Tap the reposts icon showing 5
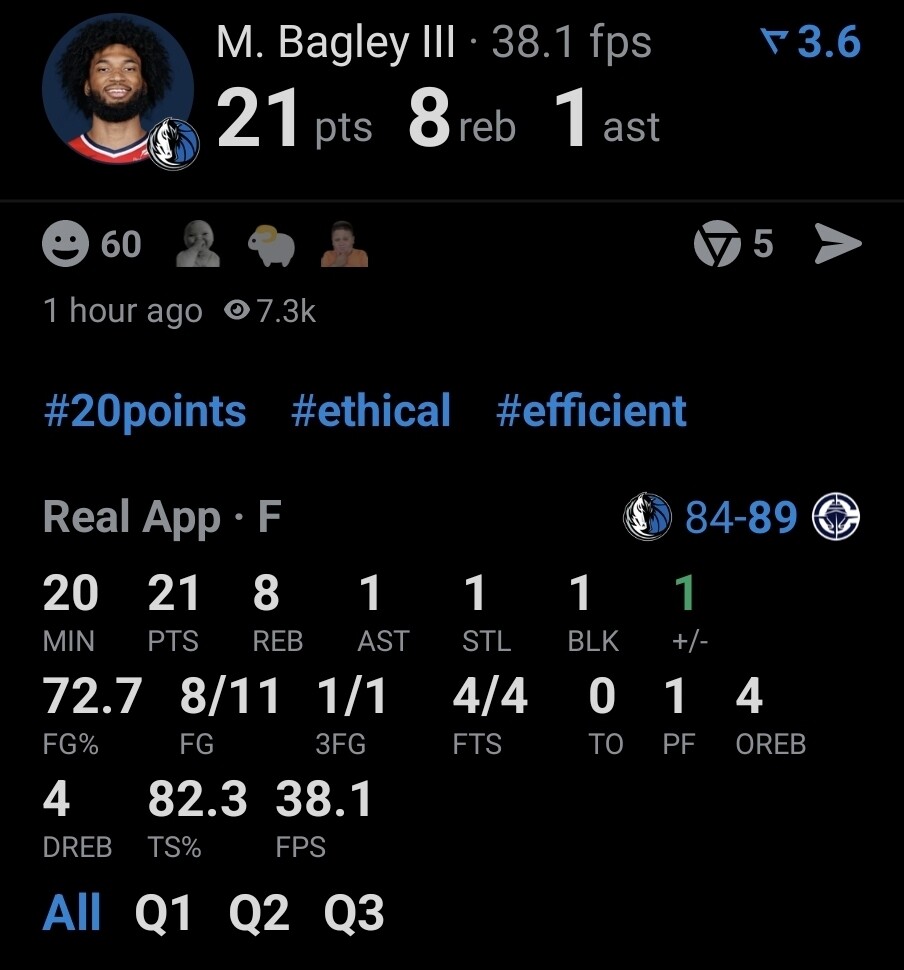 (x=715, y=244)
